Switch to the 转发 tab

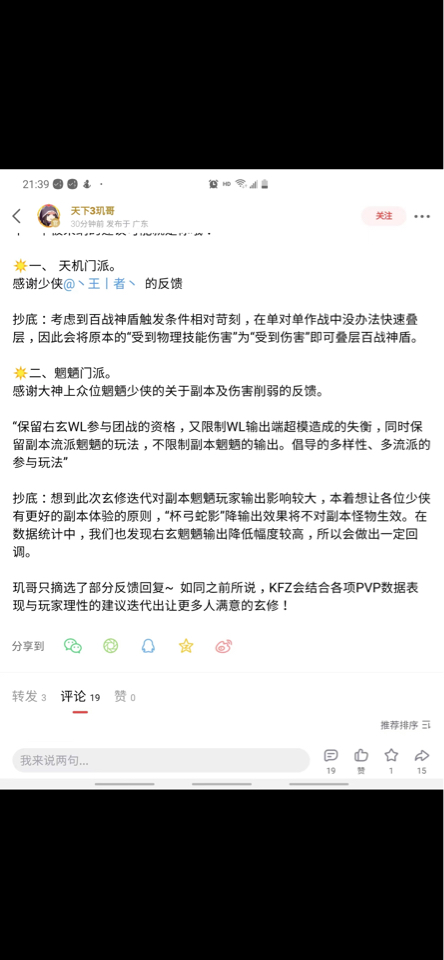click(29, 696)
